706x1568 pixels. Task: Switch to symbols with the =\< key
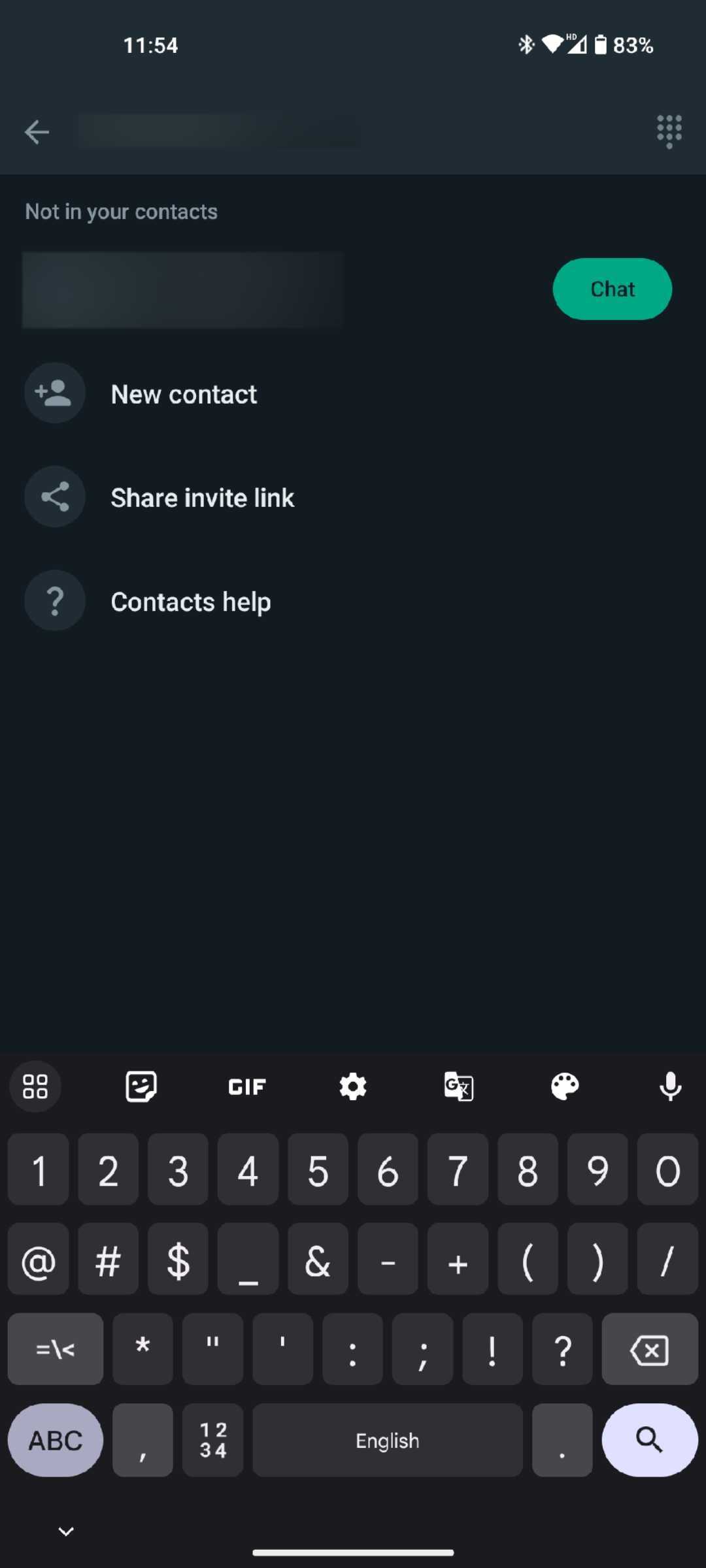(x=55, y=1350)
